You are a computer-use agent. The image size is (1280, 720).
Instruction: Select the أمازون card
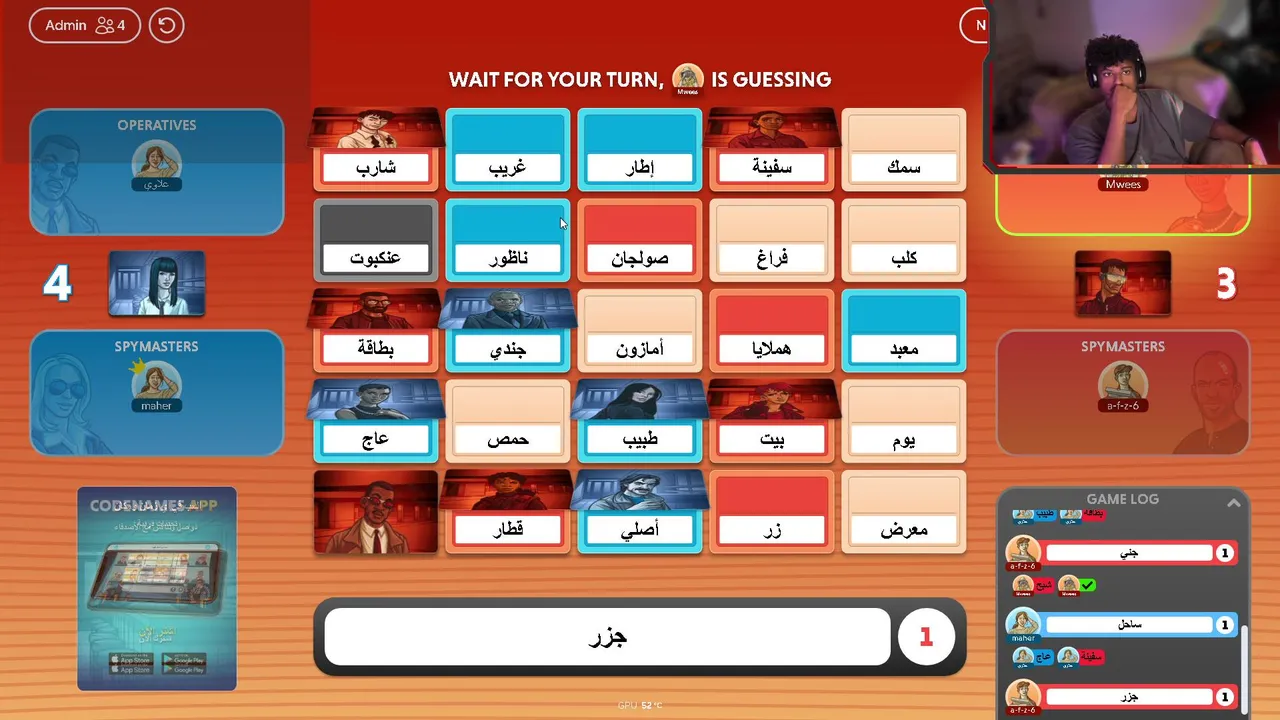tap(639, 330)
